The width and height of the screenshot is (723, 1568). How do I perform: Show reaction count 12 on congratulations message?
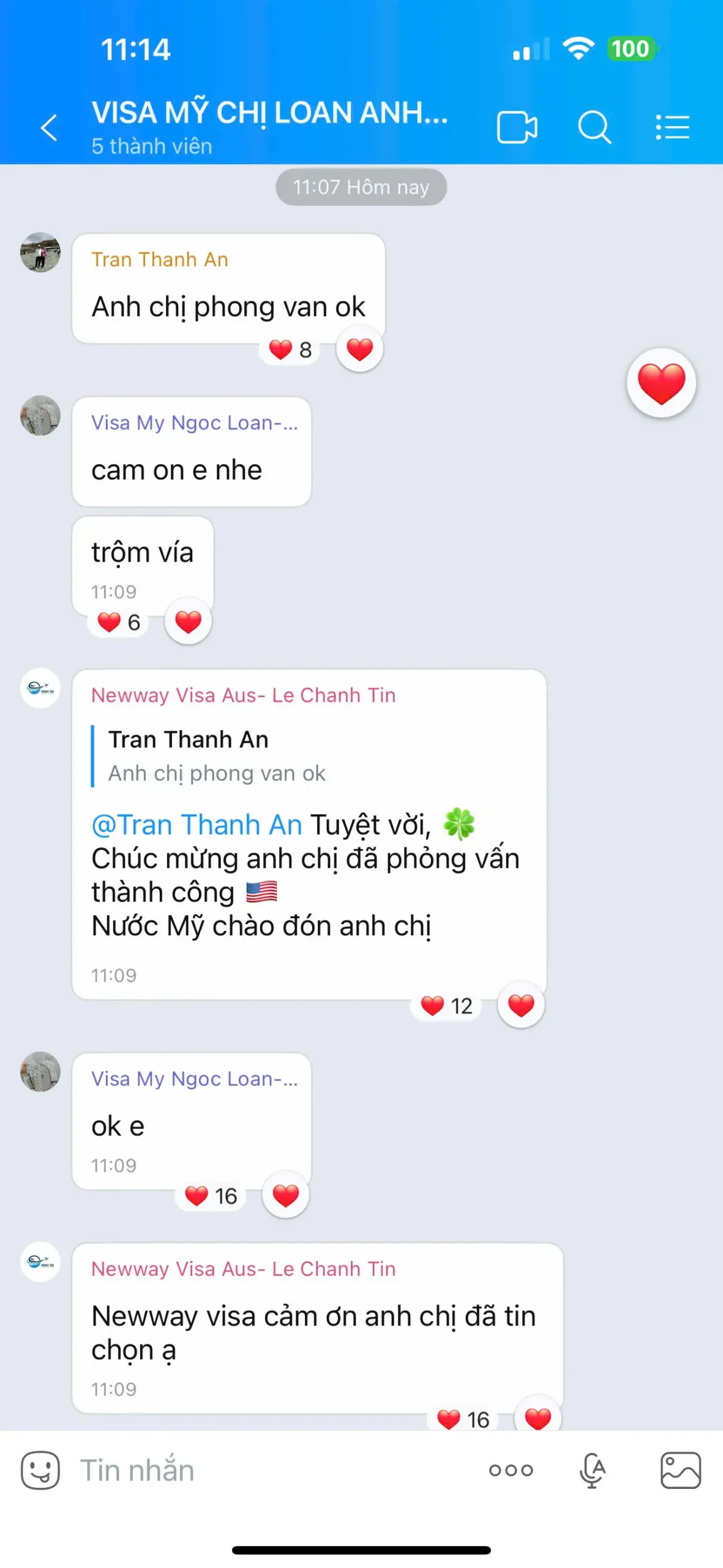click(445, 1005)
